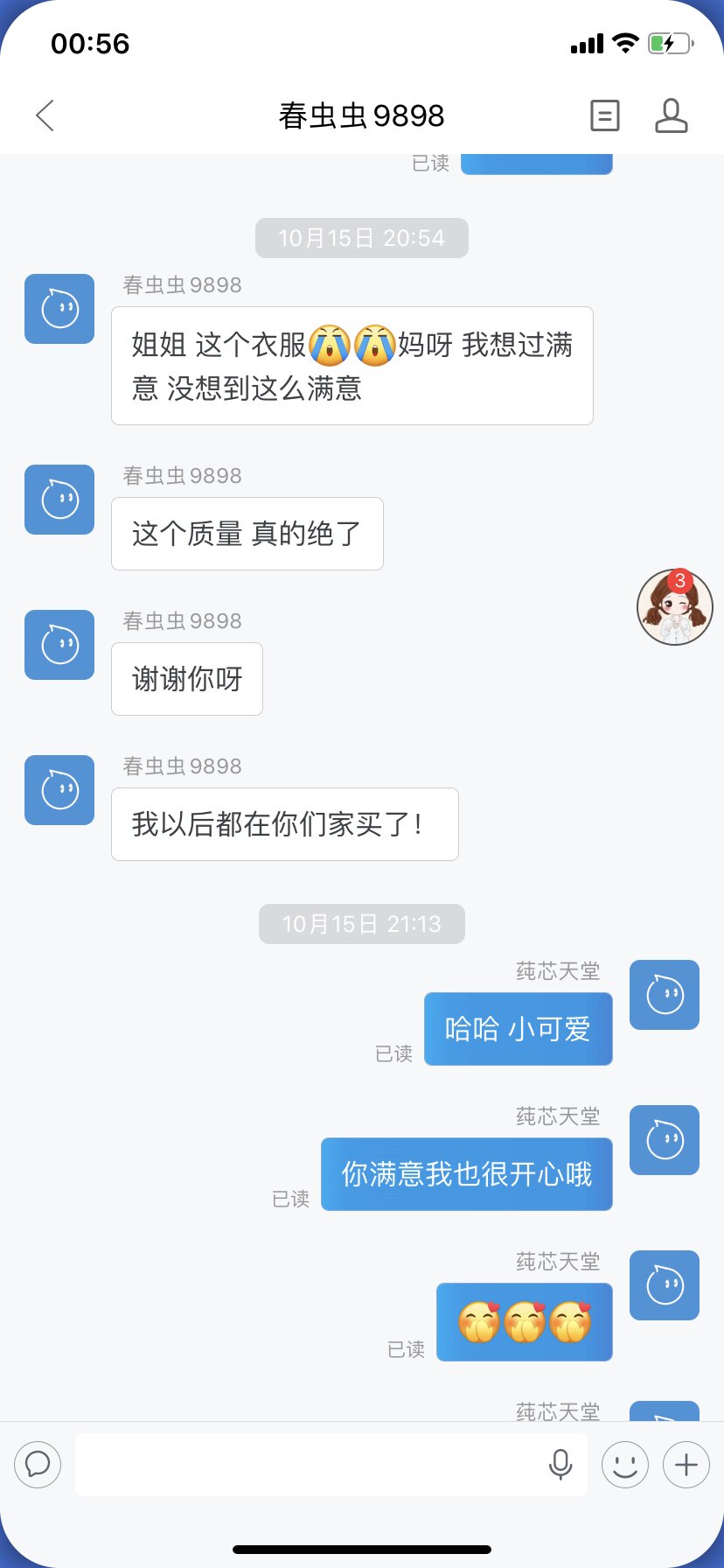Open the plus attachments menu
This screenshot has height=1568, width=724.
click(686, 1464)
